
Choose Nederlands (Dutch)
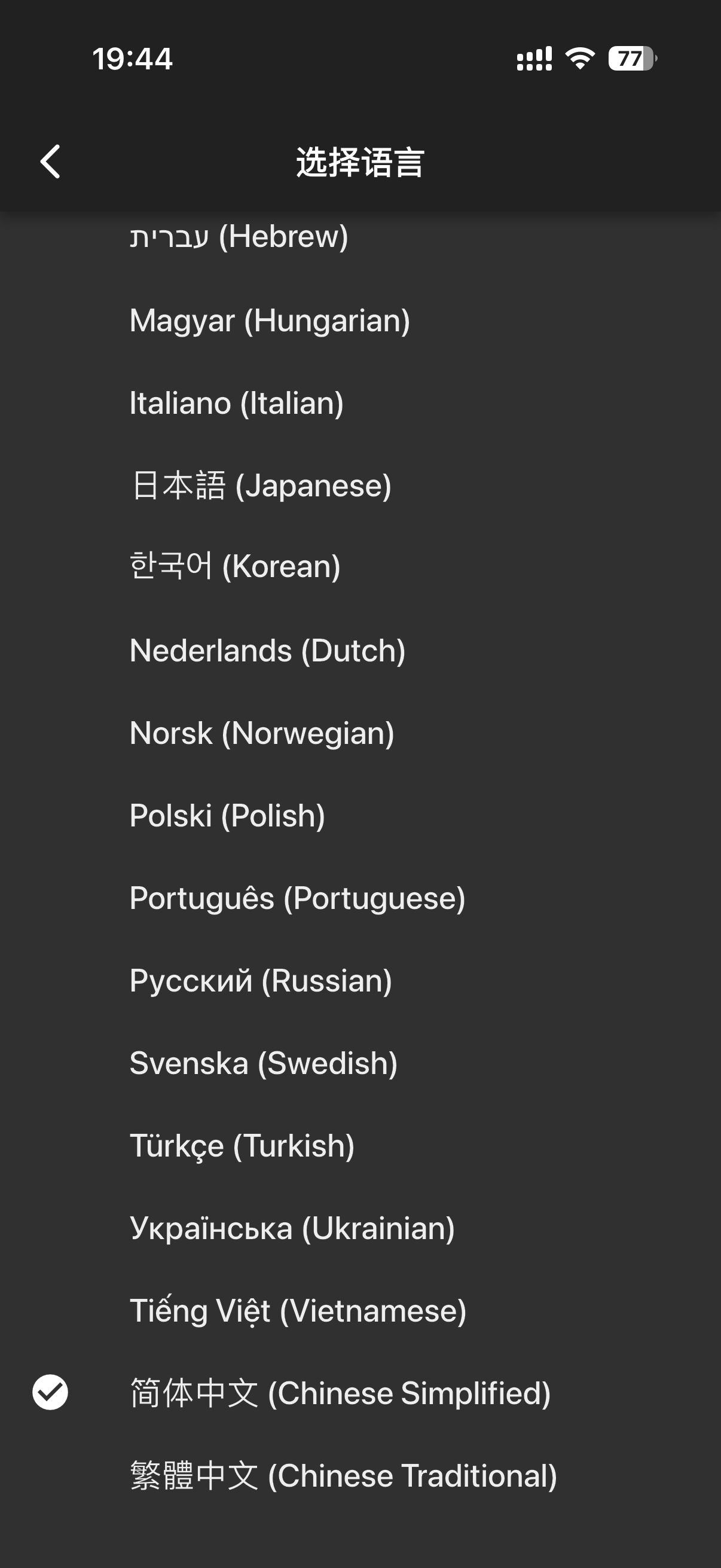(267, 651)
